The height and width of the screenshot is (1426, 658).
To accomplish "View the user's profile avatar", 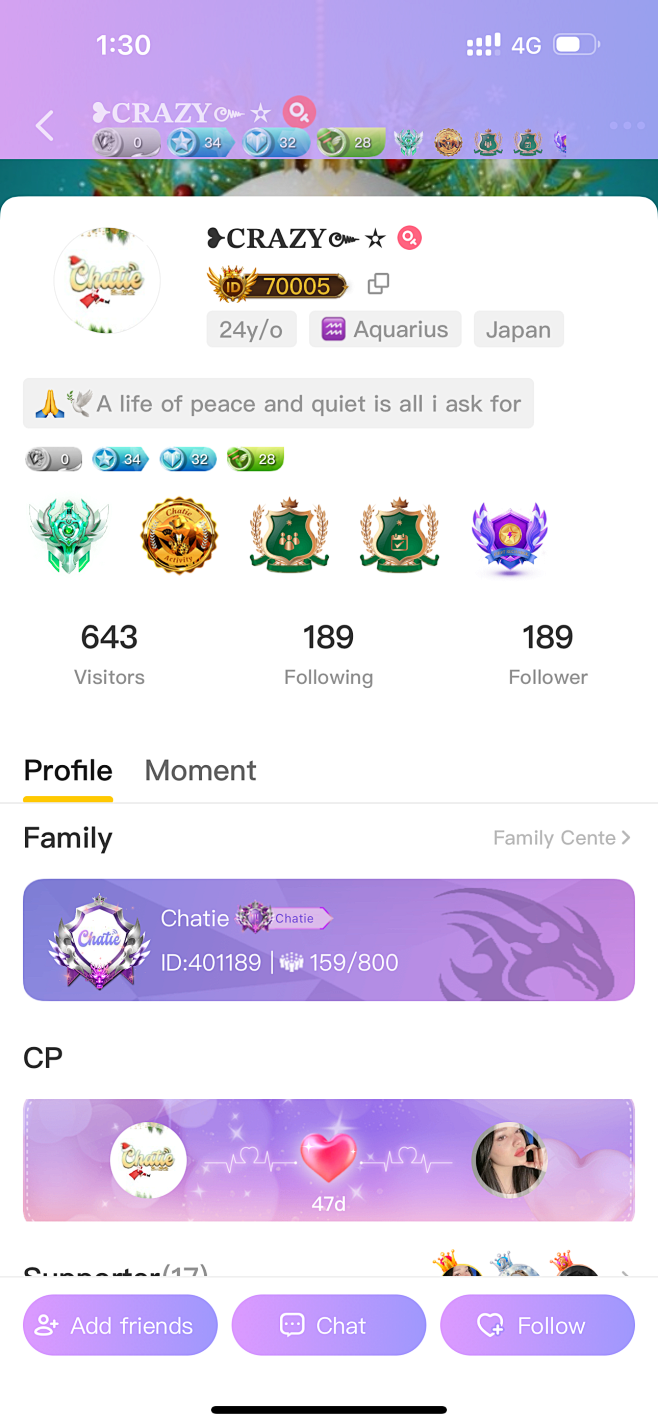I will pos(107,280).
